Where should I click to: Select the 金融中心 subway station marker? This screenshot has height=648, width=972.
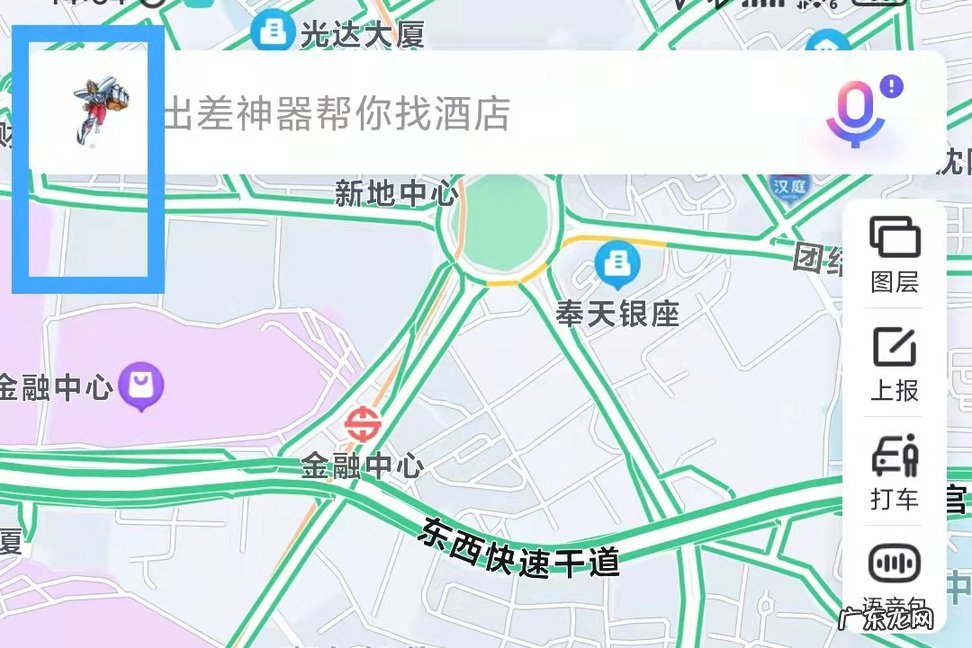361,424
